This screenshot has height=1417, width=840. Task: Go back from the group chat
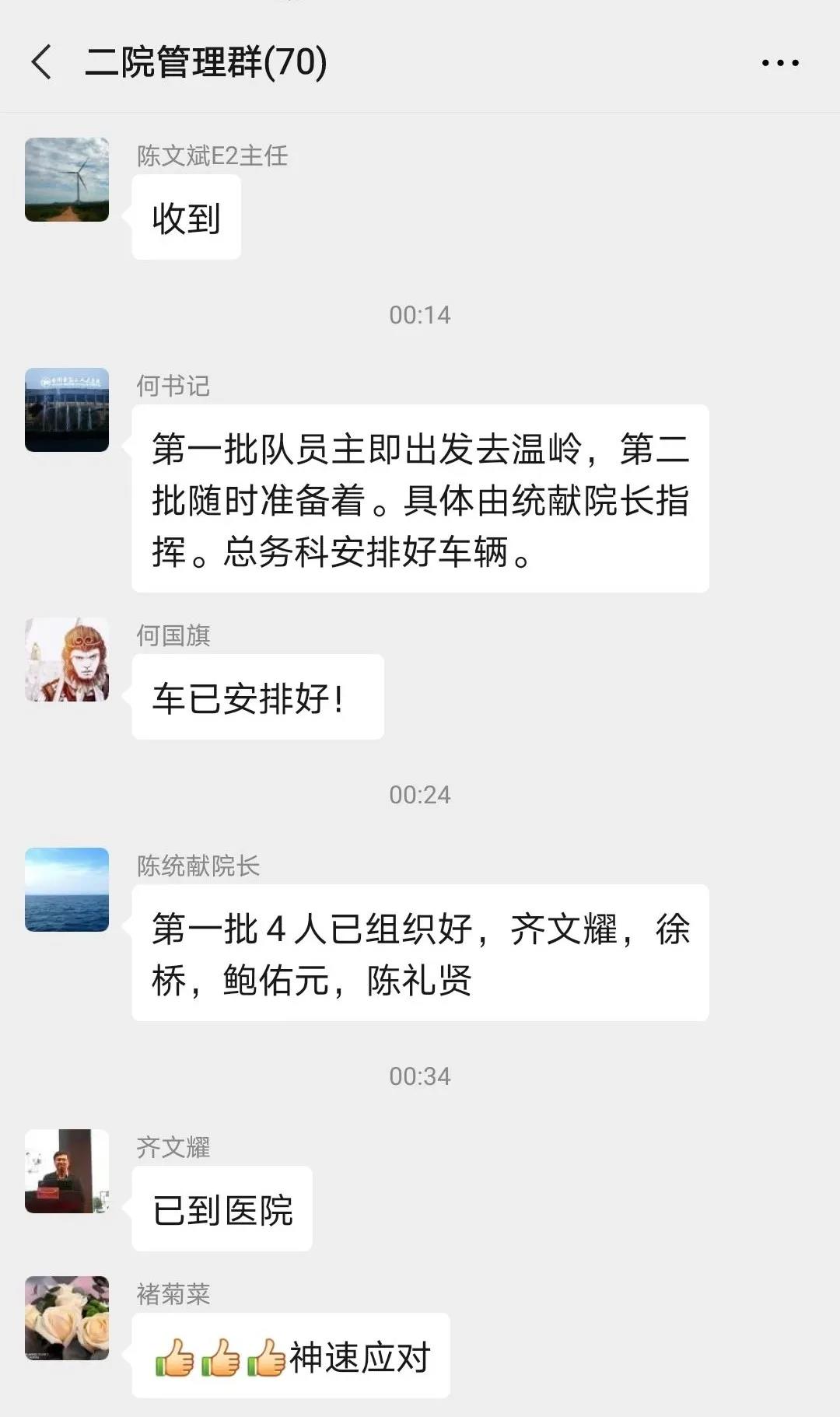(x=42, y=62)
